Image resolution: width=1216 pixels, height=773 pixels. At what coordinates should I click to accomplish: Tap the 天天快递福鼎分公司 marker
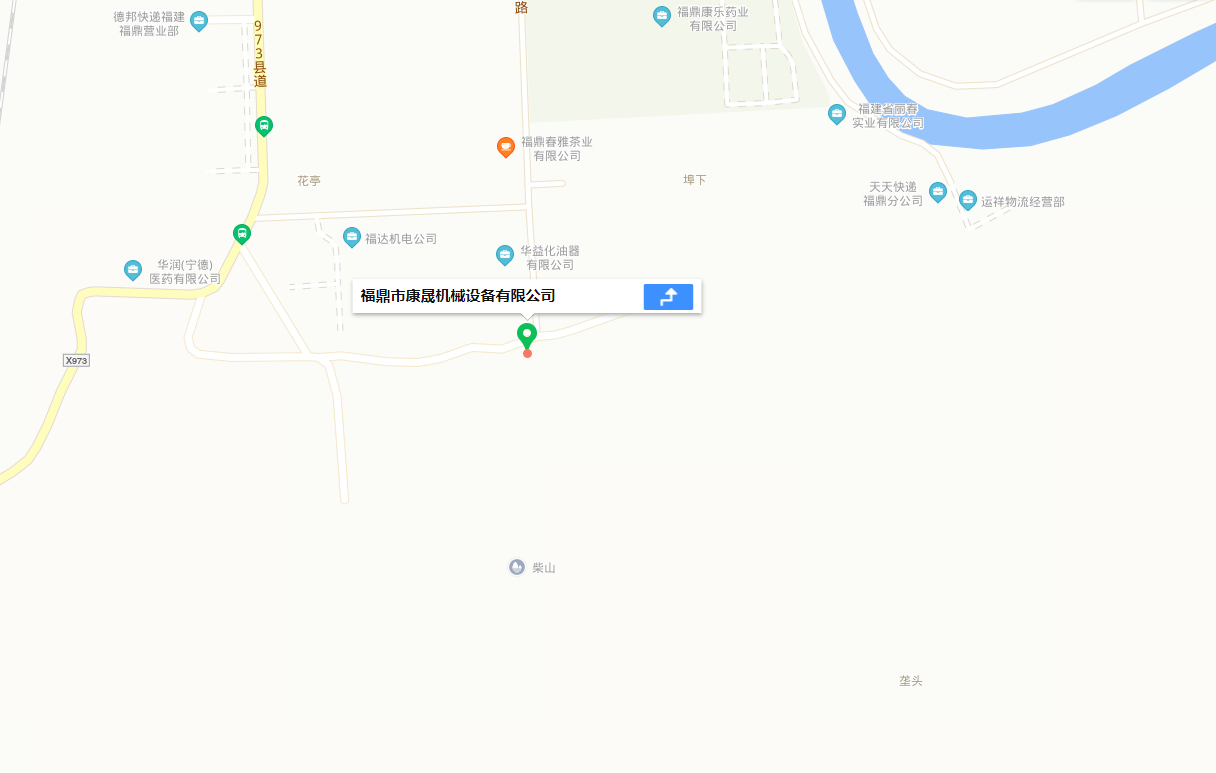click(x=937, y=192)
